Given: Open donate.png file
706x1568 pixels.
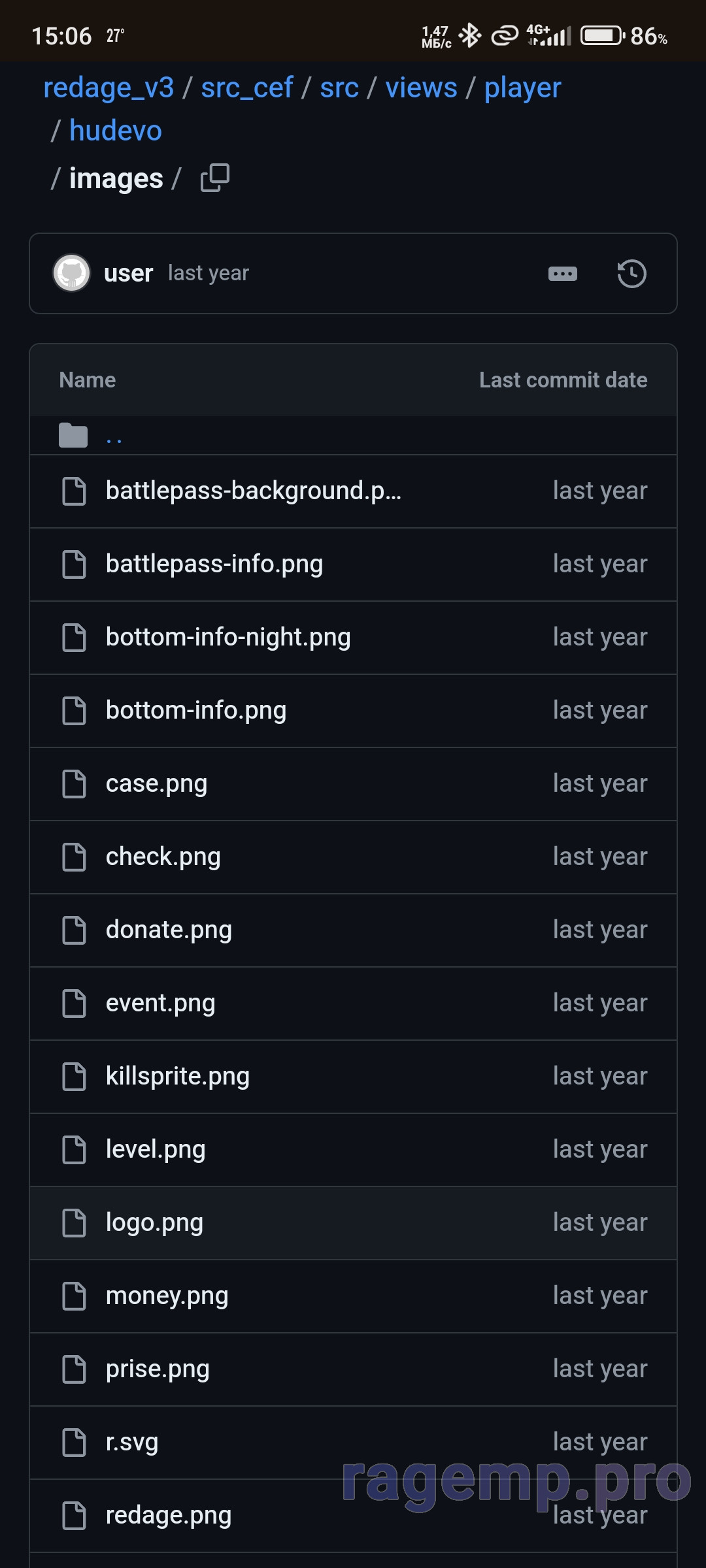Looking at the screenshot, I should pos(169,930).
